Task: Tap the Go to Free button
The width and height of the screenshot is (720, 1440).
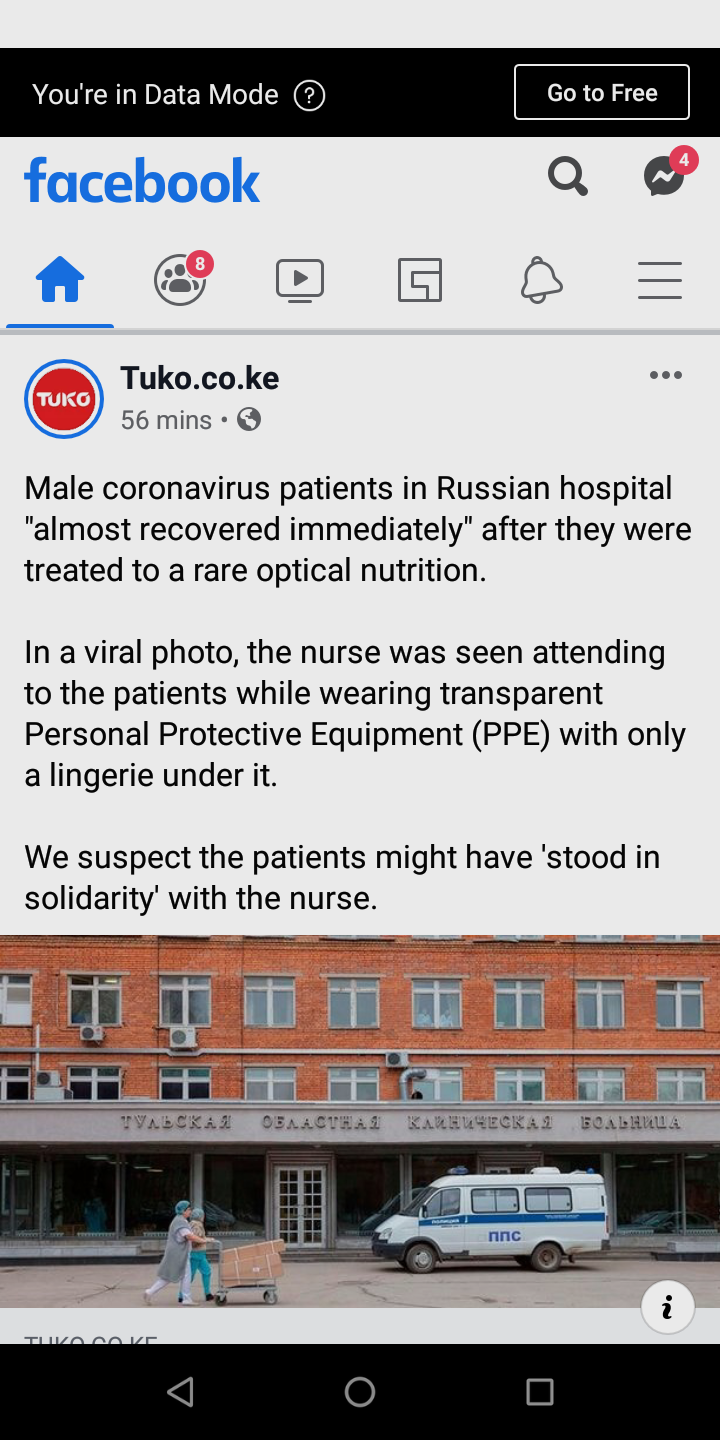Action: click(x=601, y=93)
